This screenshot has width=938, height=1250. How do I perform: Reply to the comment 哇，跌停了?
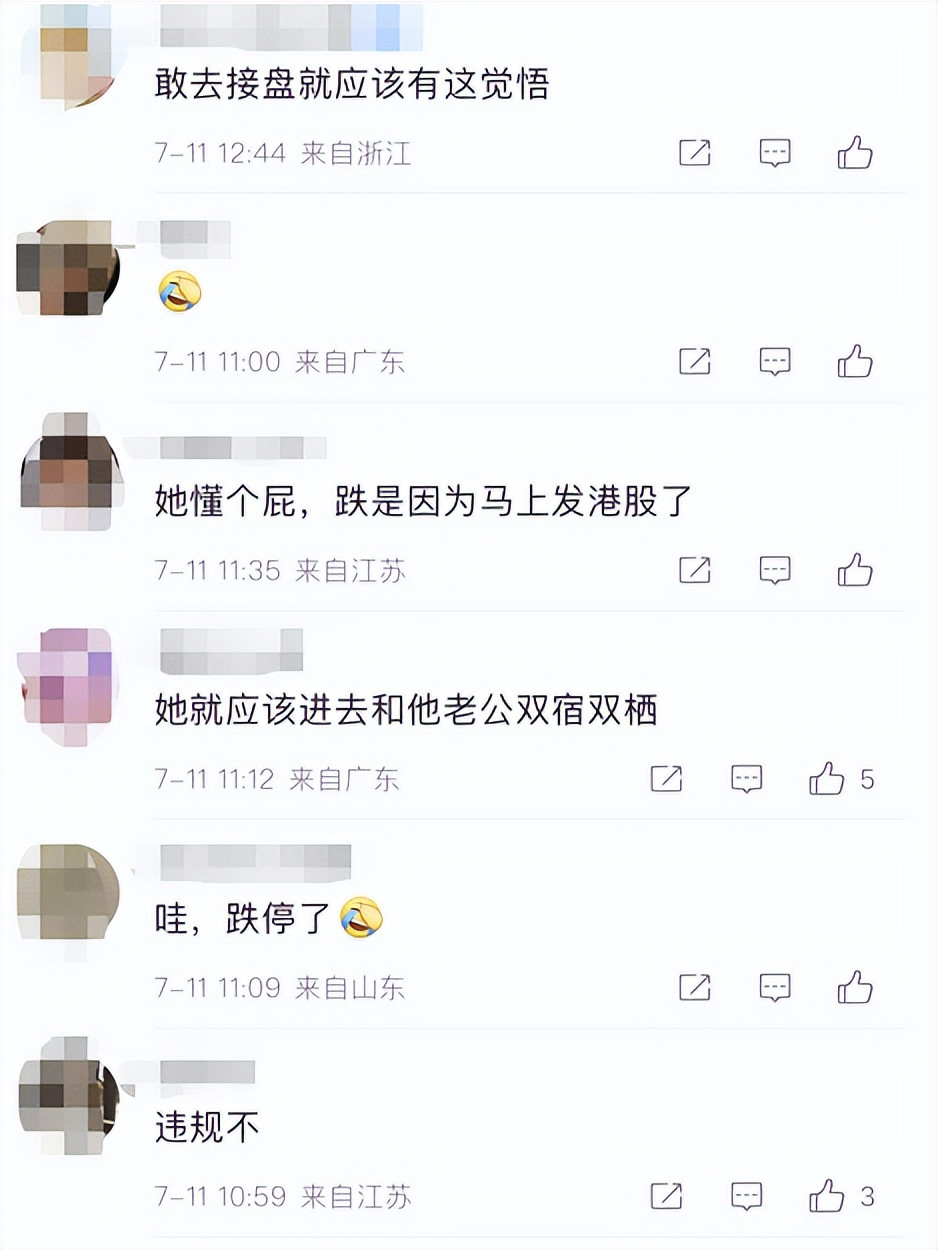(x=775, y=987)
